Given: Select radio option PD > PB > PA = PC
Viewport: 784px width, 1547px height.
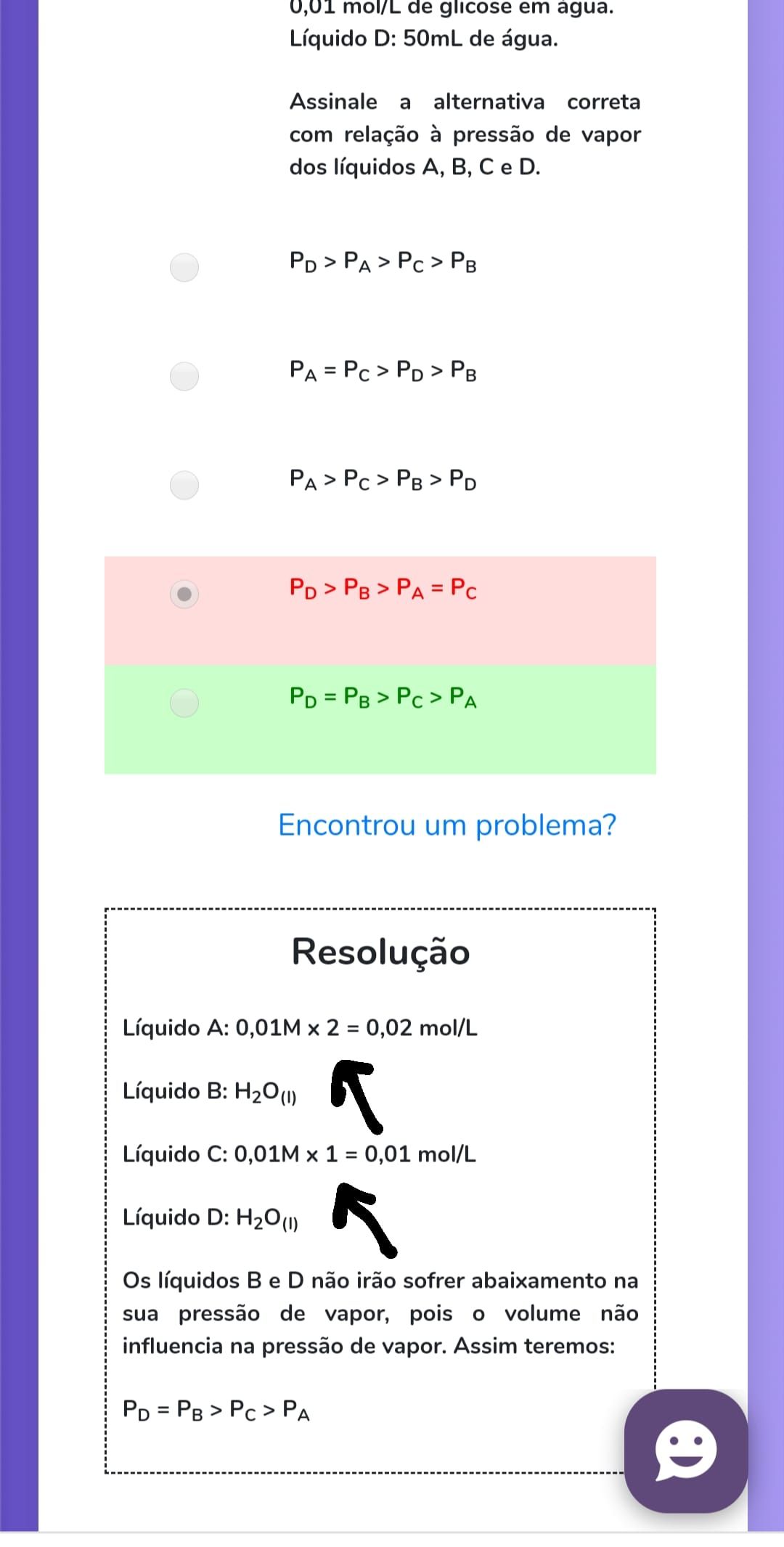Looking at the screenshot, I should click(x=184, y=594).
